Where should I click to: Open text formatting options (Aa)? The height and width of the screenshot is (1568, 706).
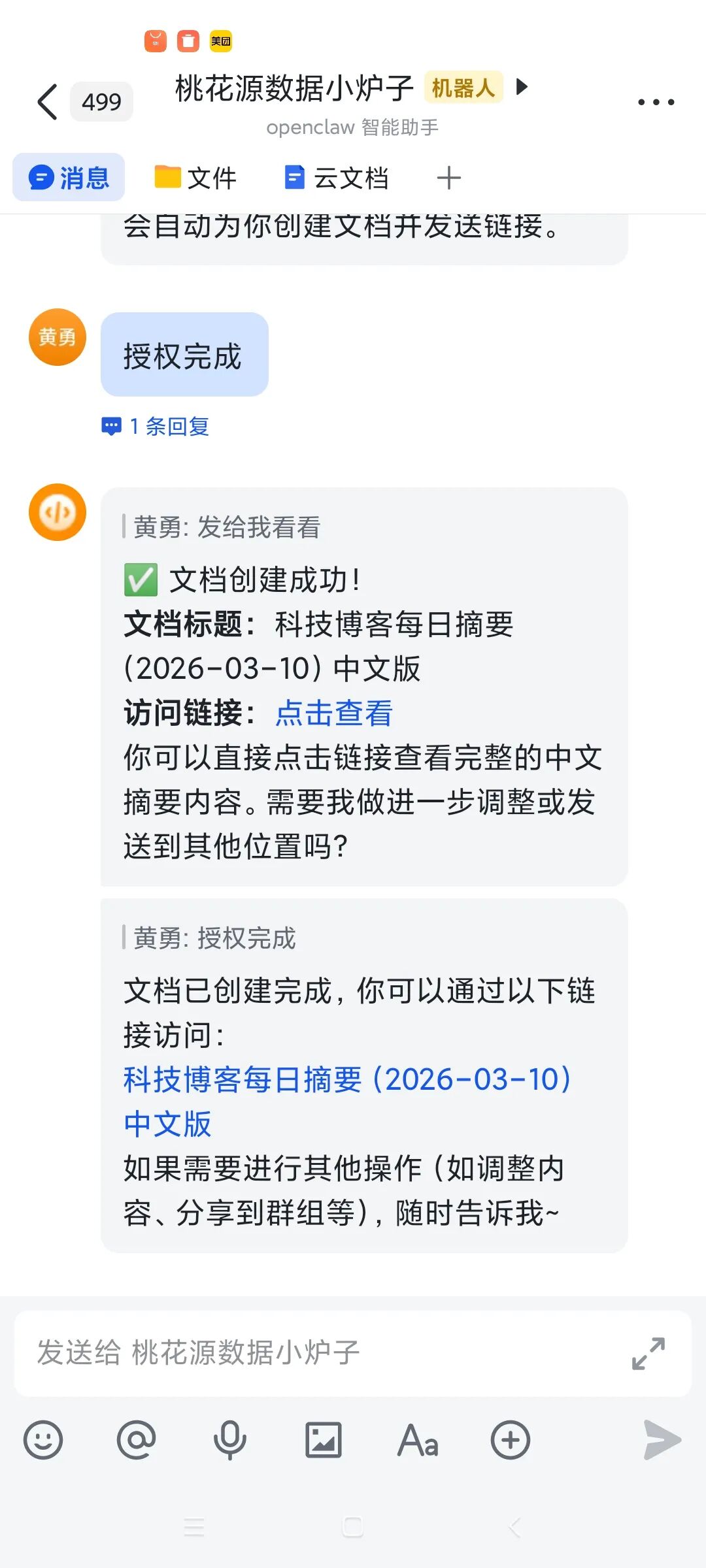pyautogui.click(x=417, y=1440)
